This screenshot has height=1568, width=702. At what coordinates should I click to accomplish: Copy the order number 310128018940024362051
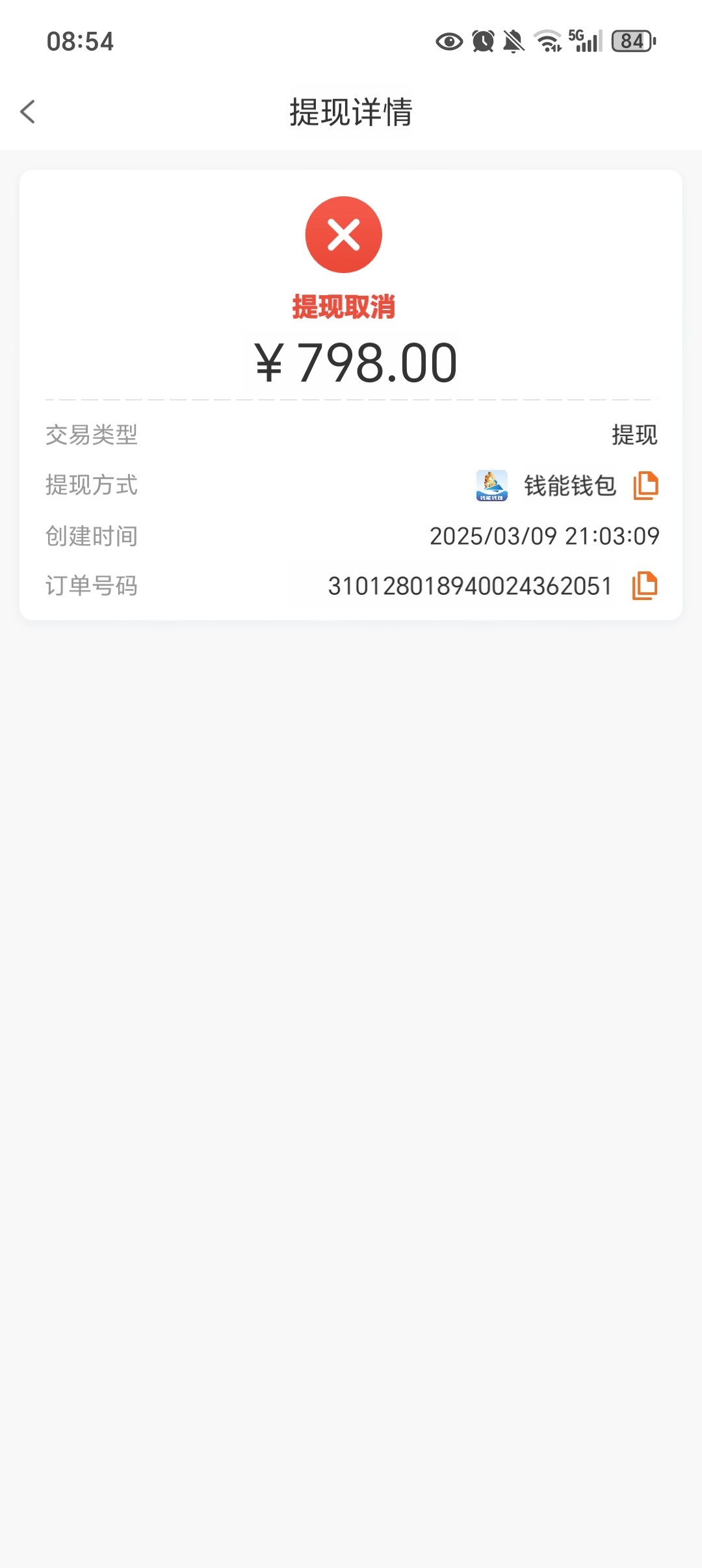pos(645,586)
